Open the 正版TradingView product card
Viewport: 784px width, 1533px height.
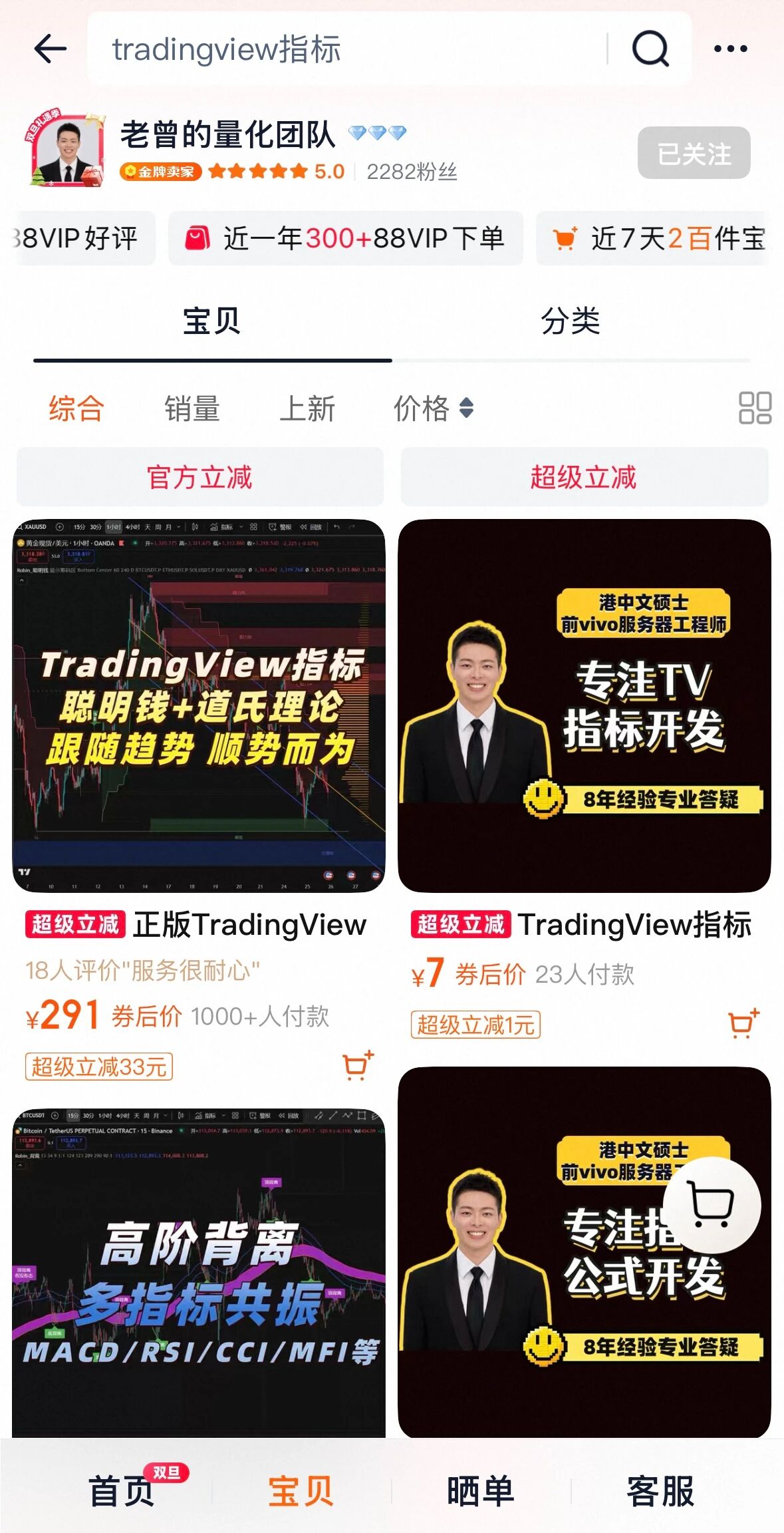click(199, 705)
